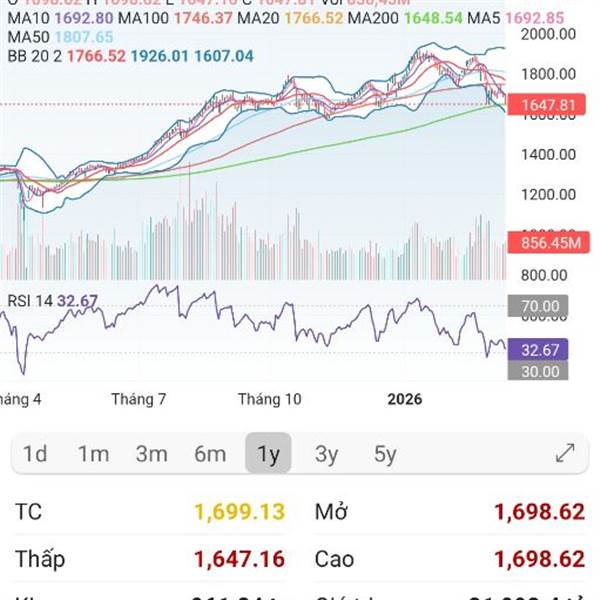
Task: Show the 3m chart period
Action: pos(152,454)
